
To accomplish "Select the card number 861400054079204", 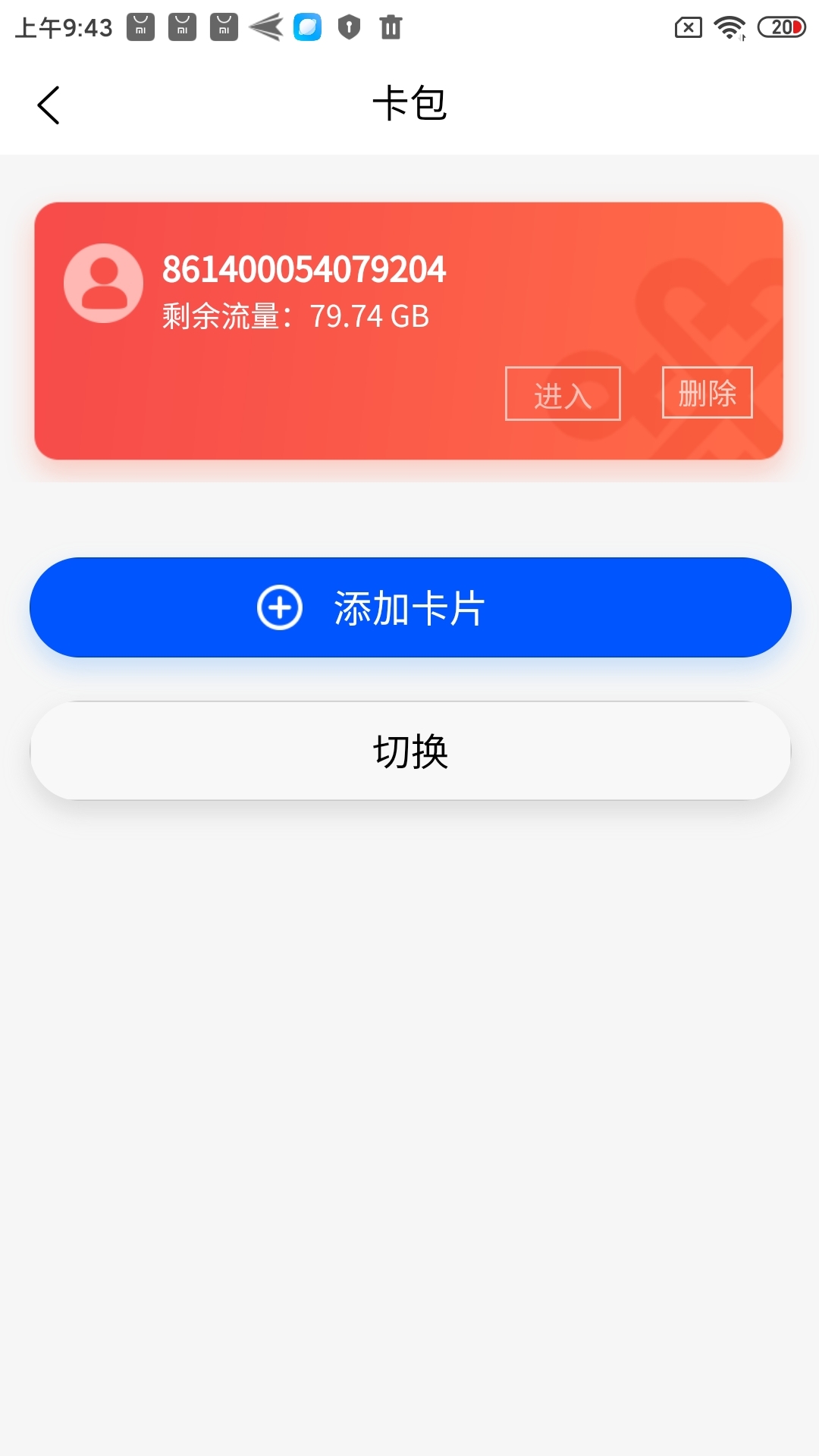I will (303, 269).
